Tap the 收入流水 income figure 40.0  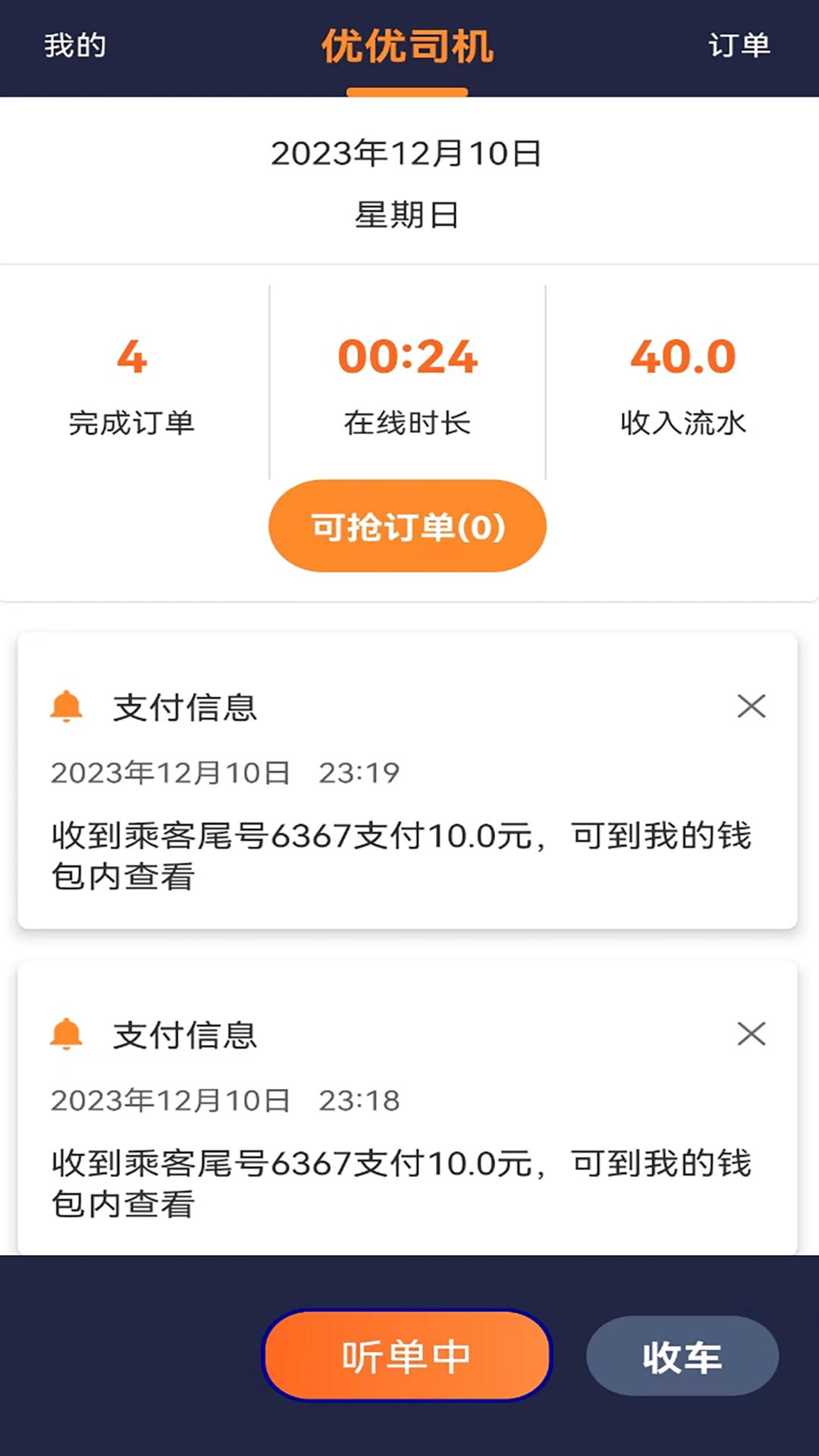[x=682, y=356]
